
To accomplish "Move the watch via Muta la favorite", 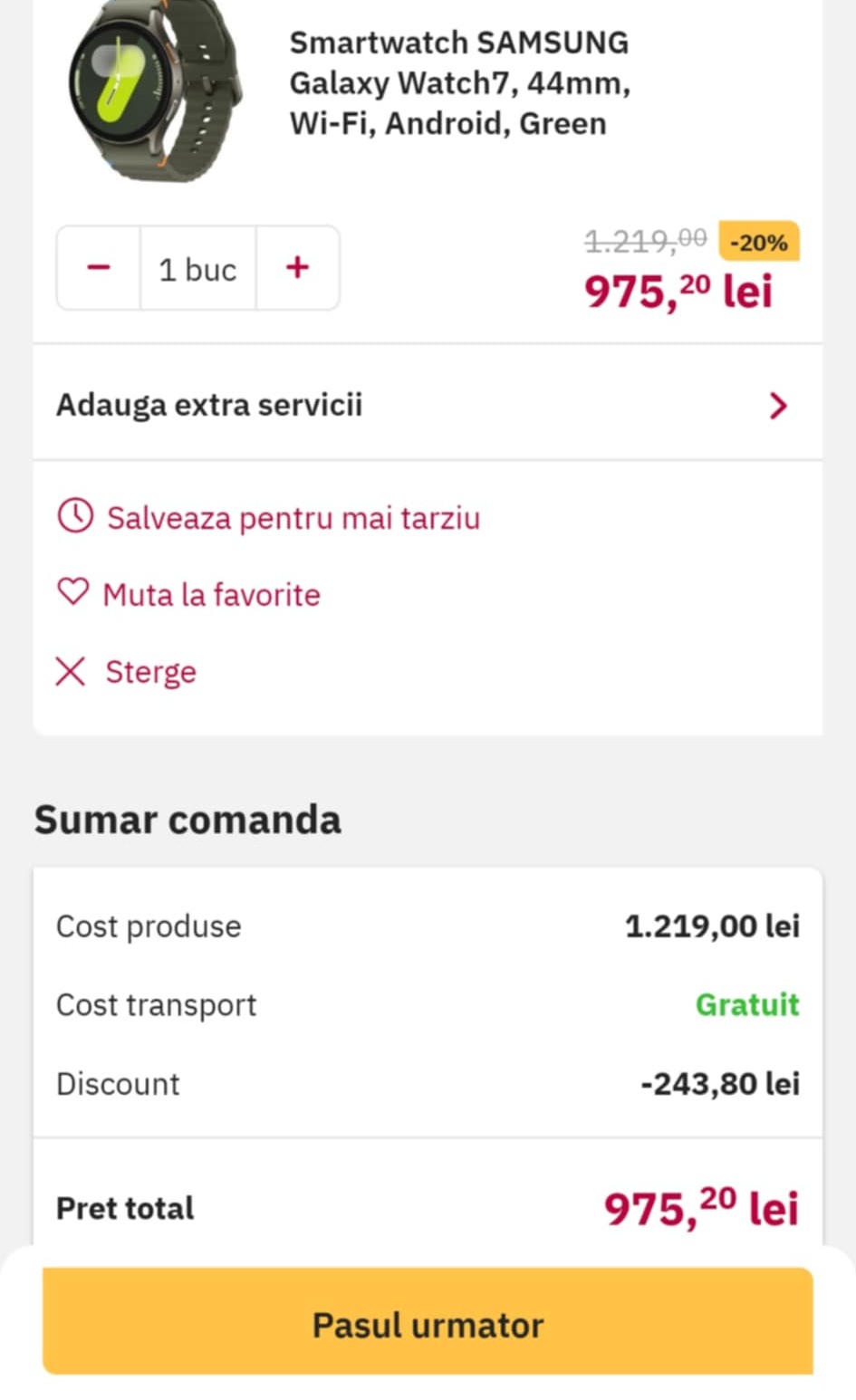I will pyautogui.click(x=211, y=595).
